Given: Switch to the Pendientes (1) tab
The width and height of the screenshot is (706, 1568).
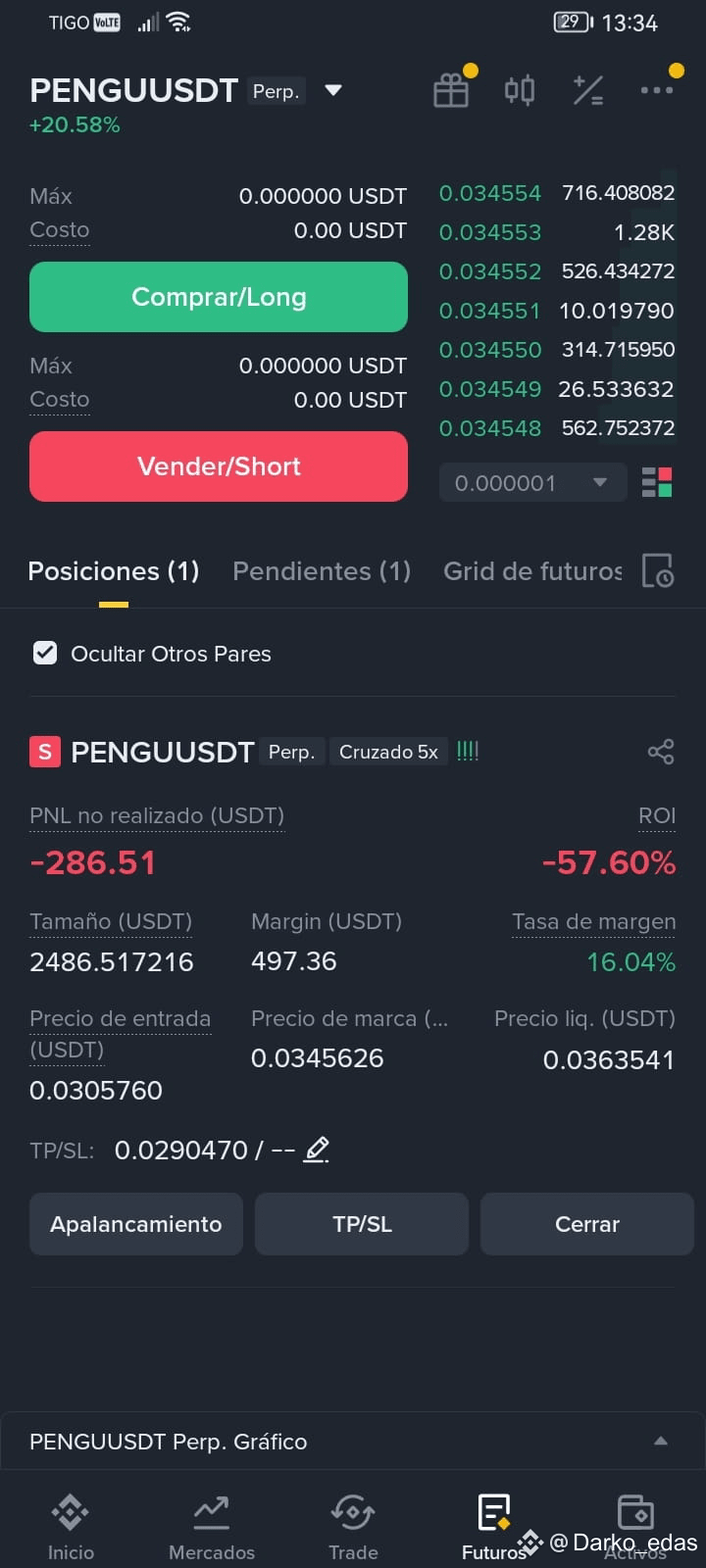Looking at the screenshot, I should pos(322,571).
